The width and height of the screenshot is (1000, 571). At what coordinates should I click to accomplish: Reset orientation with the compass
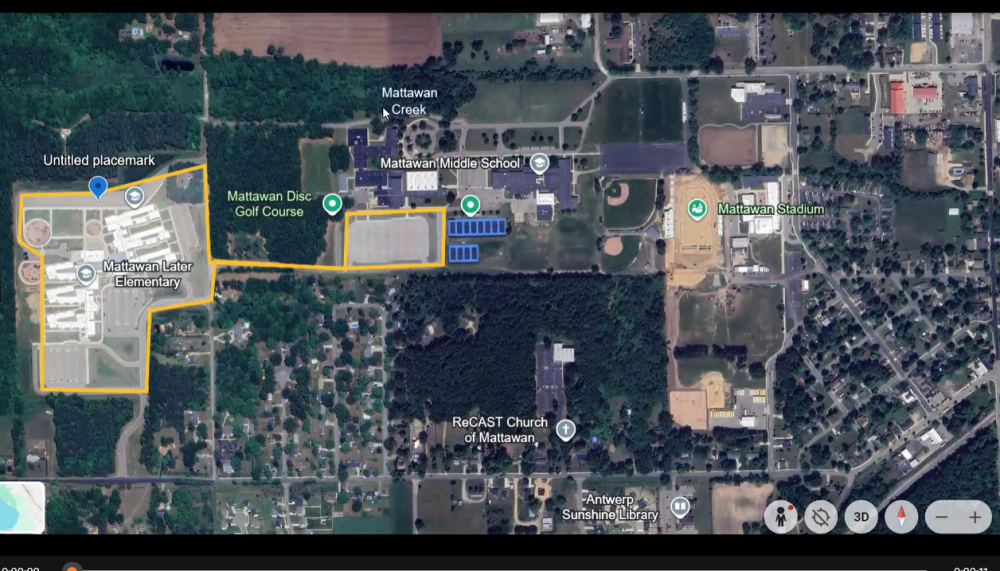(x=901, y=517)
